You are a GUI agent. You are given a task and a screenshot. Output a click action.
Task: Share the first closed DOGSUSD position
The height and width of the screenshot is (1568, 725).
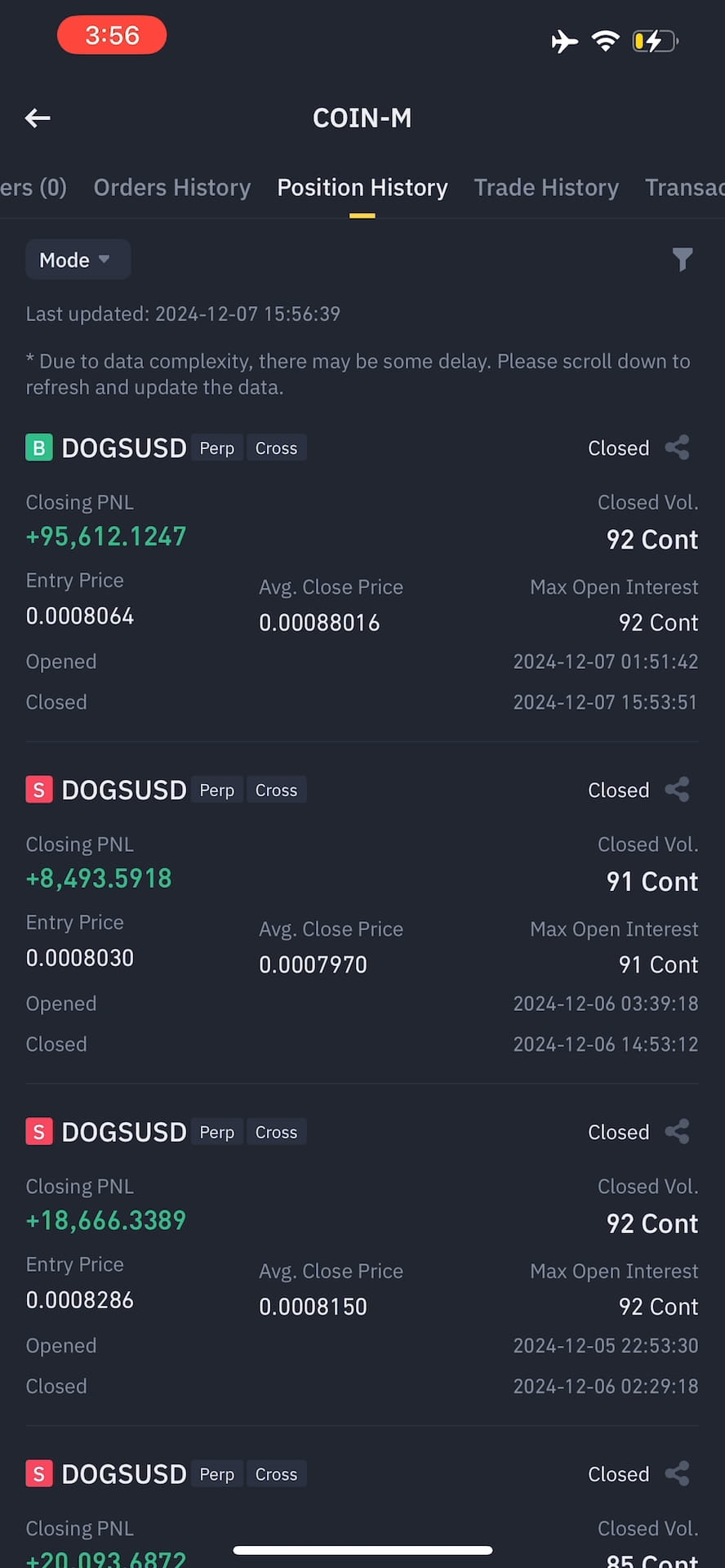click(x=677, y=448)
